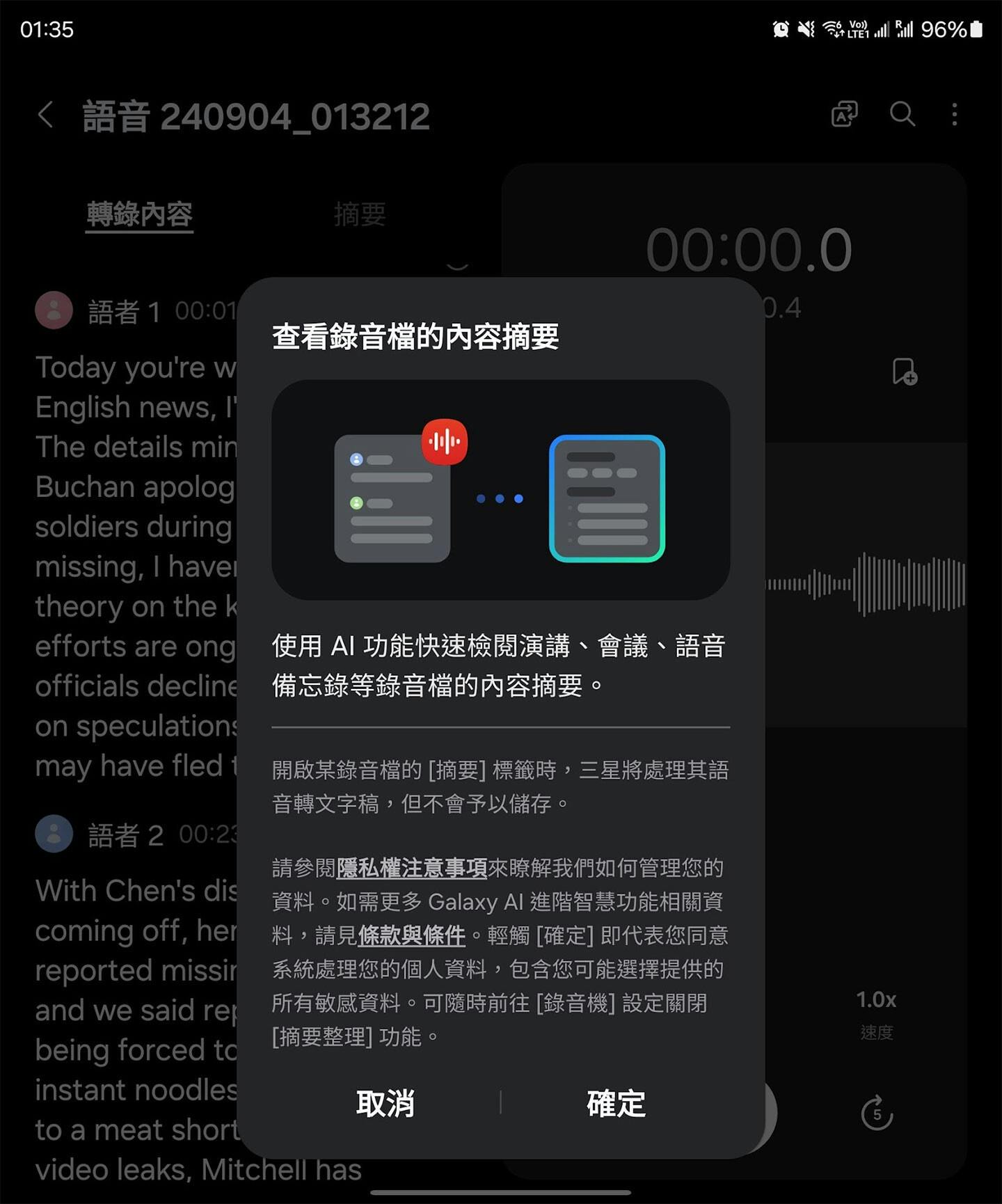This screenshot has height=1204, width=1002.
Task: Open the three-dot overflow menu
Action: point(954,114)
